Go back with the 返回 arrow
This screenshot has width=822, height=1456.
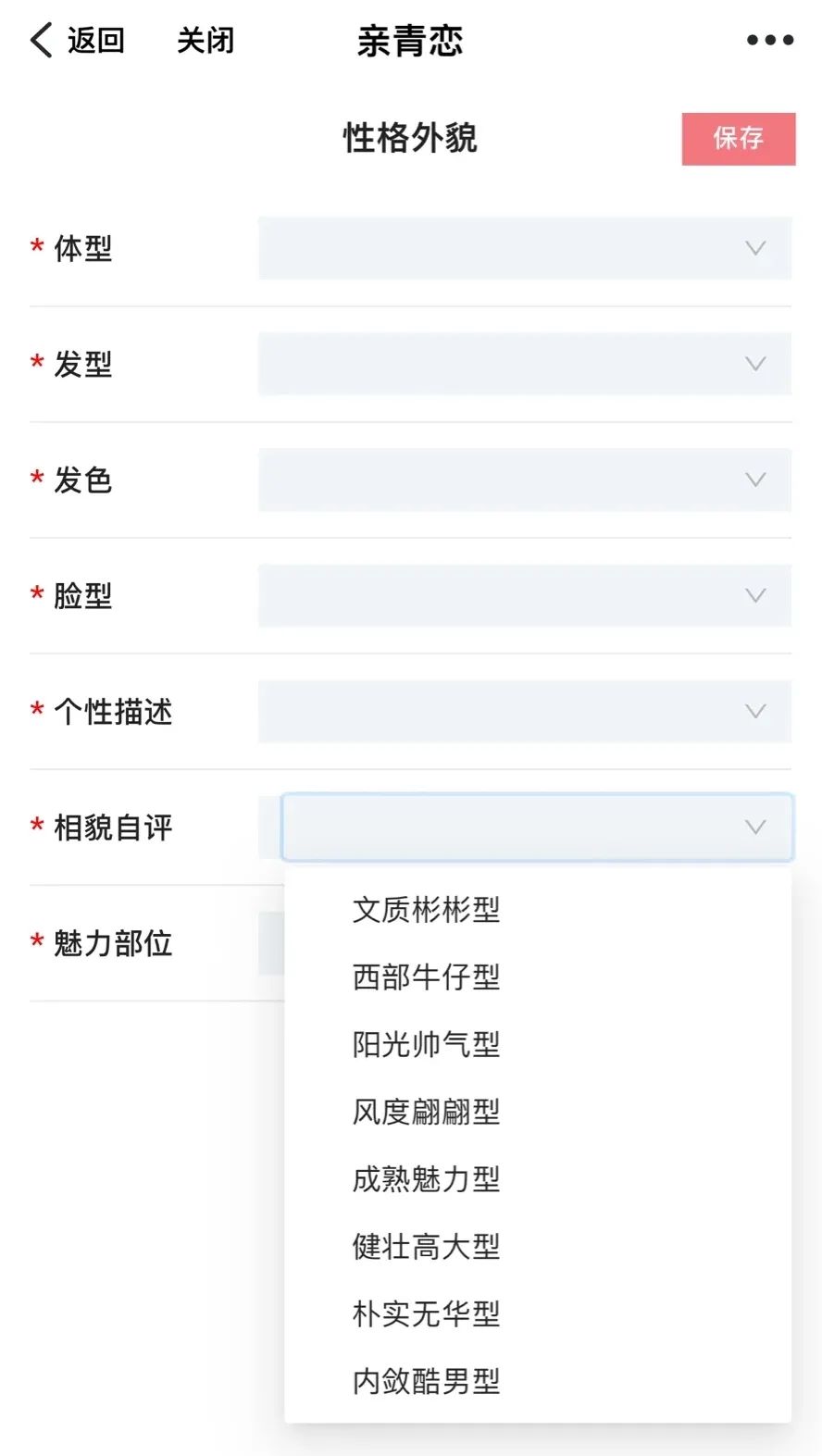coord(77,41)
